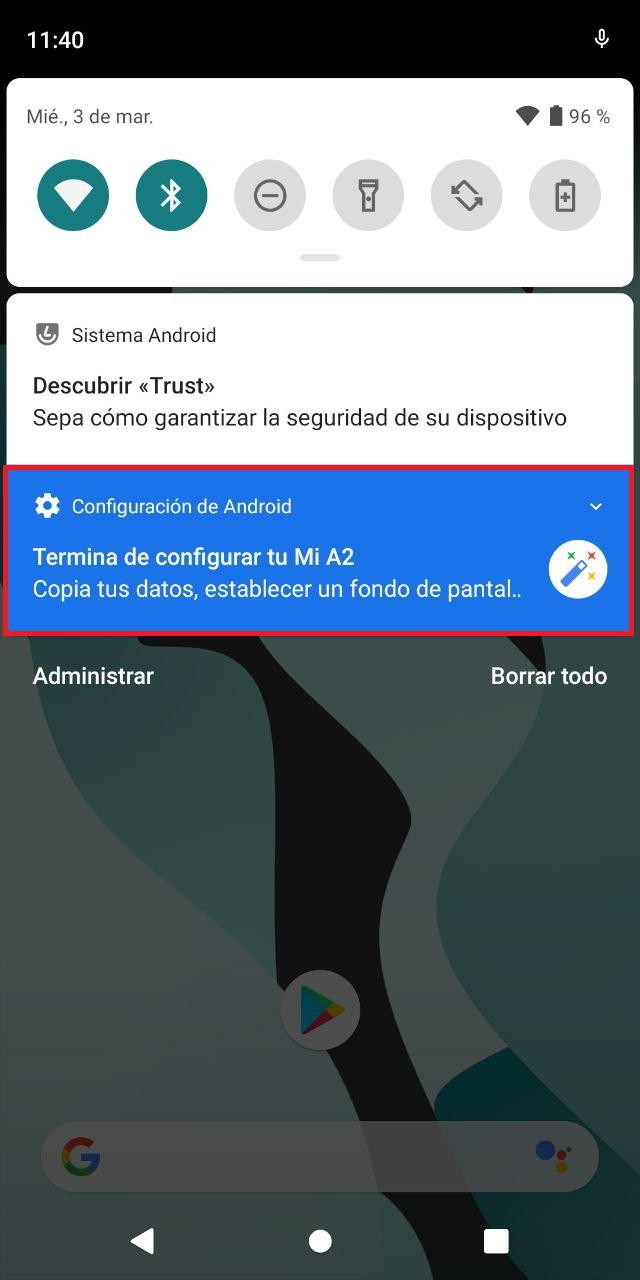Open Termina de configurar tu Mi A2 notification

280,573
